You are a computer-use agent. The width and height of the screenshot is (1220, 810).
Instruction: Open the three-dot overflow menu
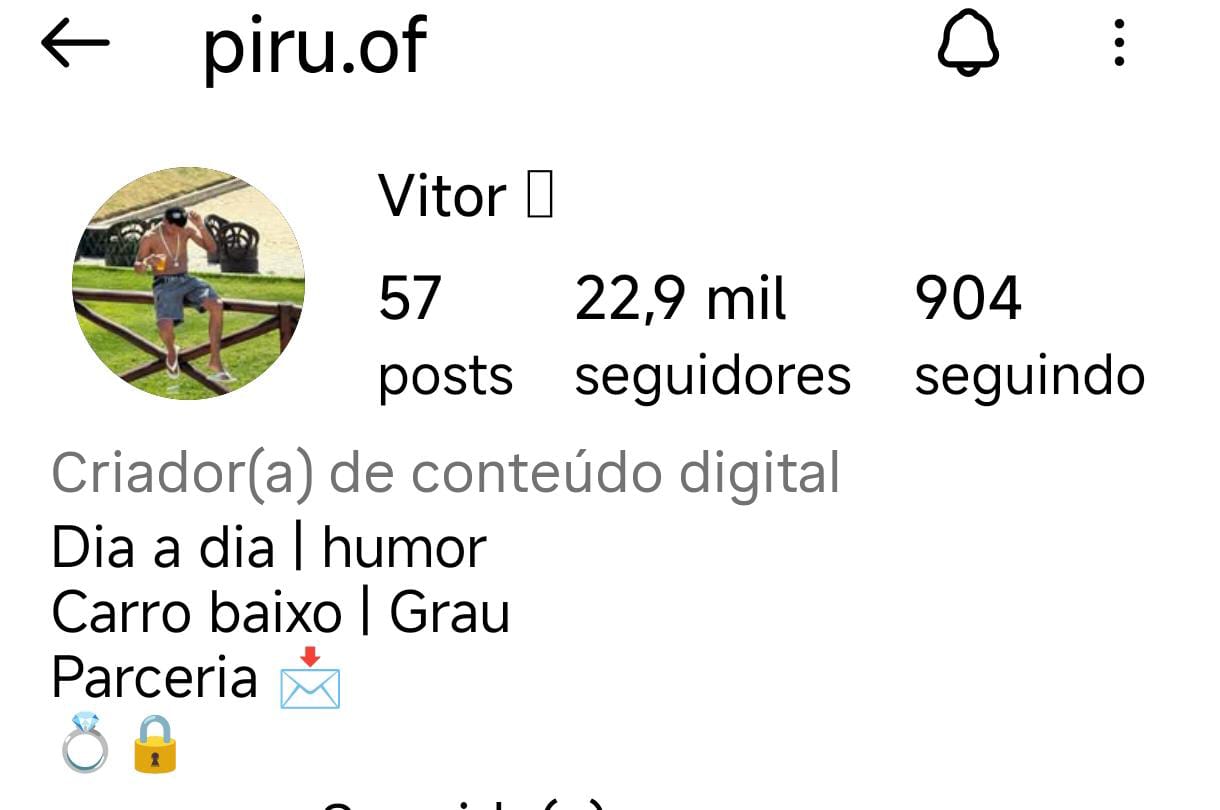[1119, 46]
